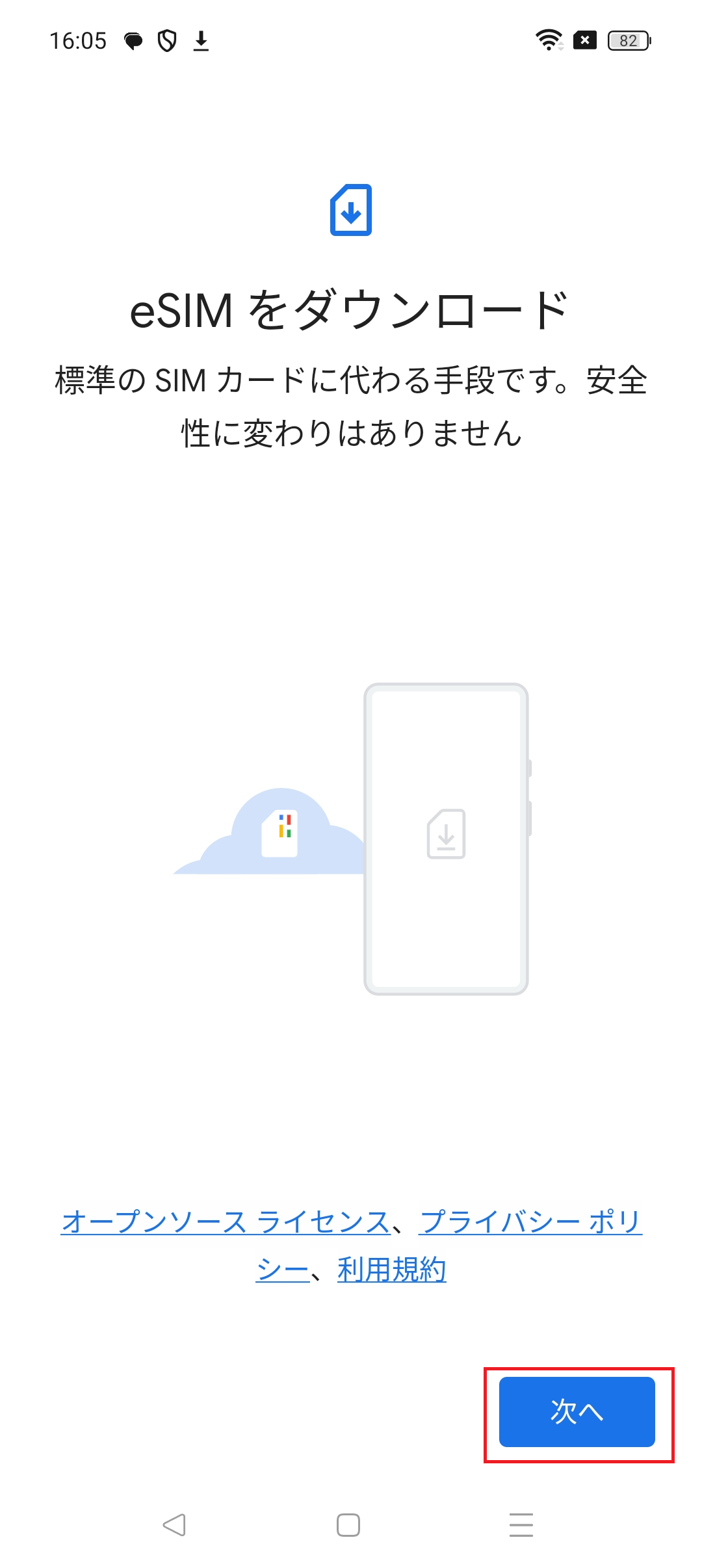Tap the messages notification icon in the status bar
Viewport: 702px width, 1568px height.
coord(133,41)
